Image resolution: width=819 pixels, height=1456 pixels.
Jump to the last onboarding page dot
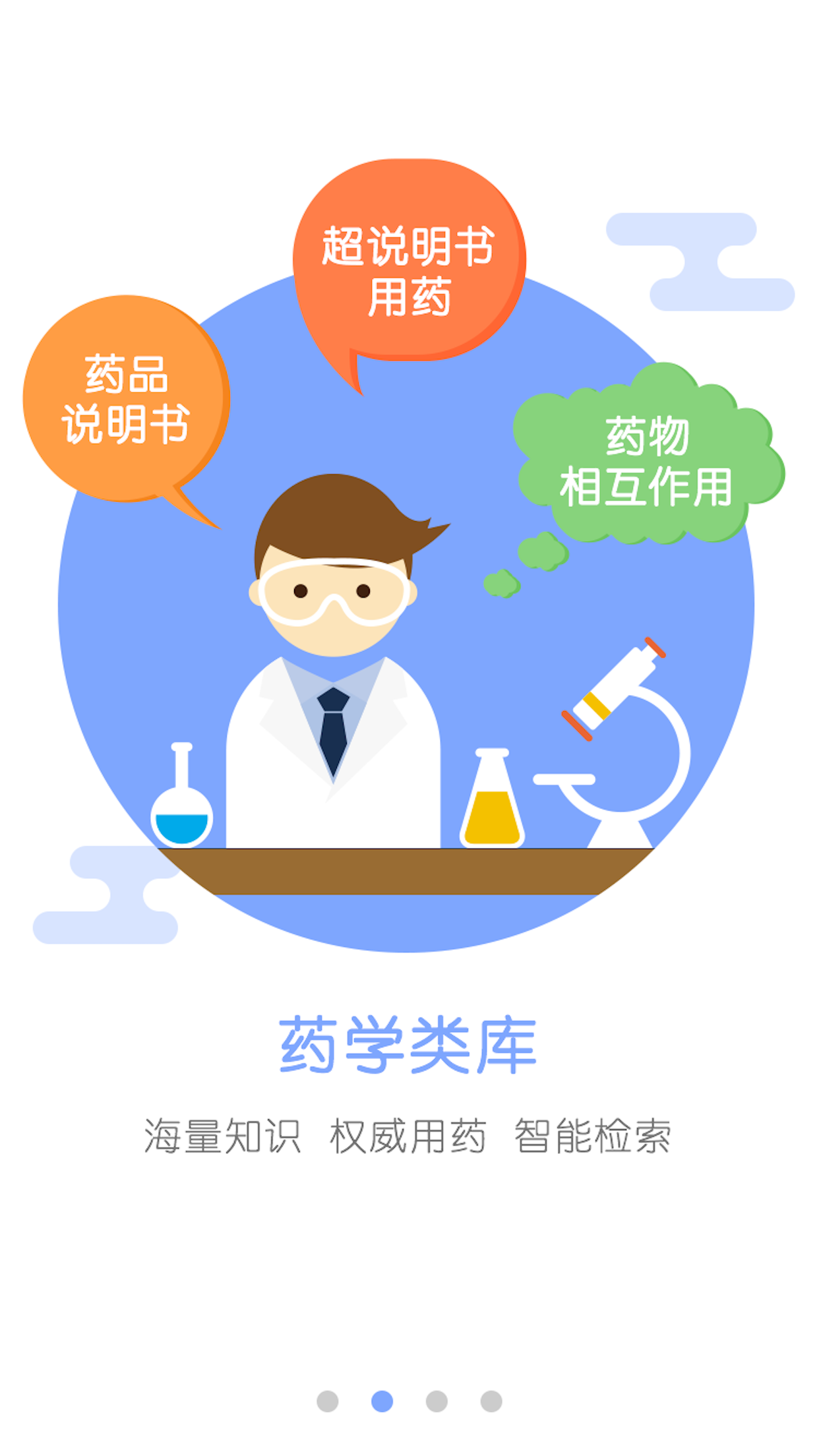click(x=491, y=1401)
